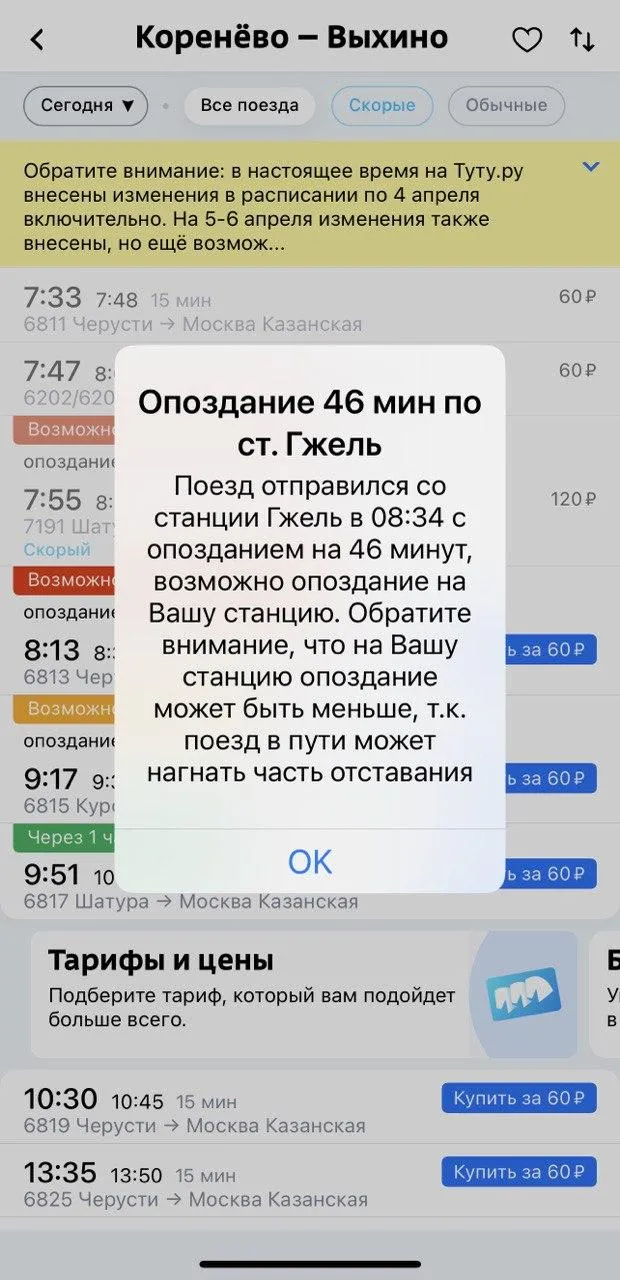620x1280 pixels.
Task: Select the Все поезда filter chip
Action: click(249, 105)
